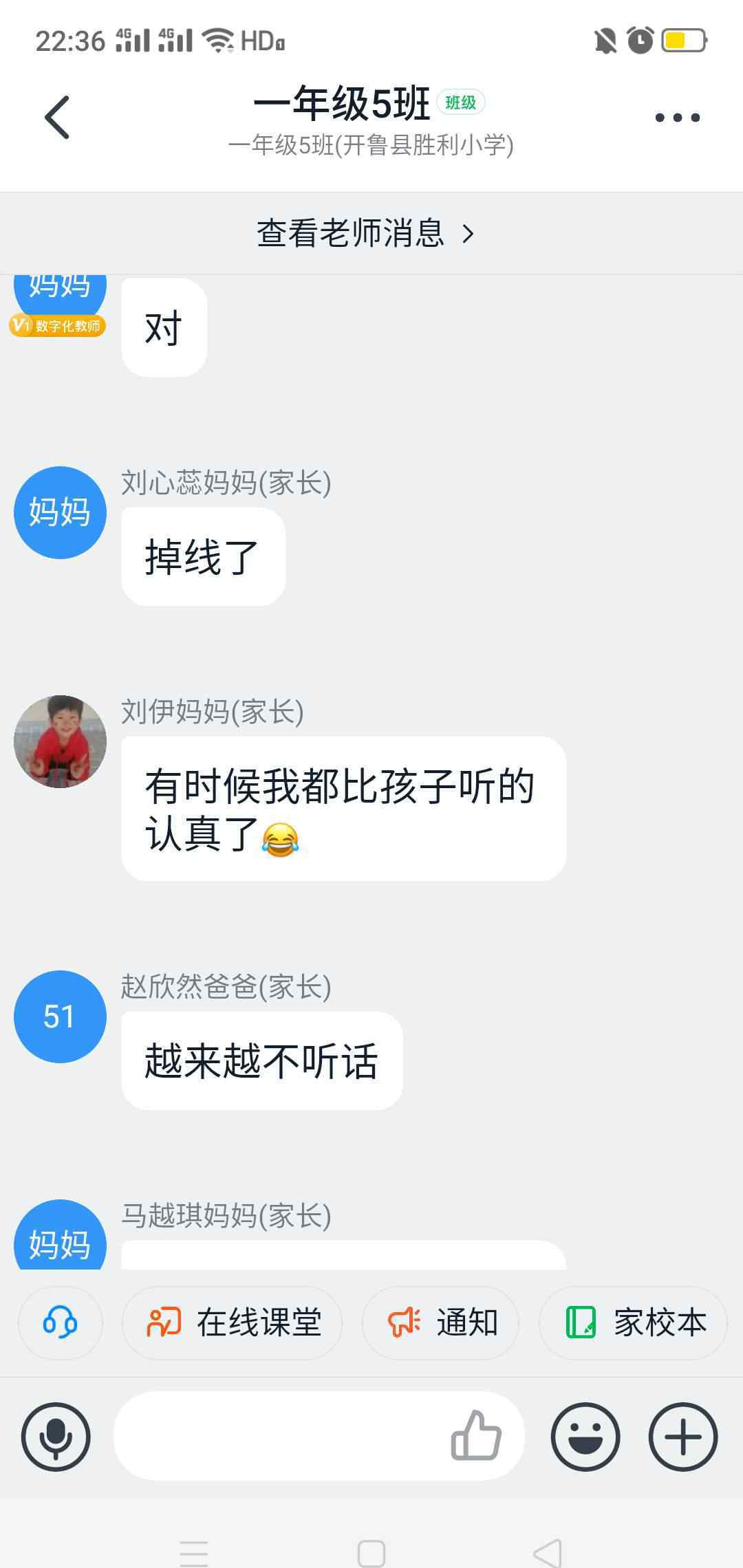
Task: Open the plus attachments menu
Action: (683, 1437)
